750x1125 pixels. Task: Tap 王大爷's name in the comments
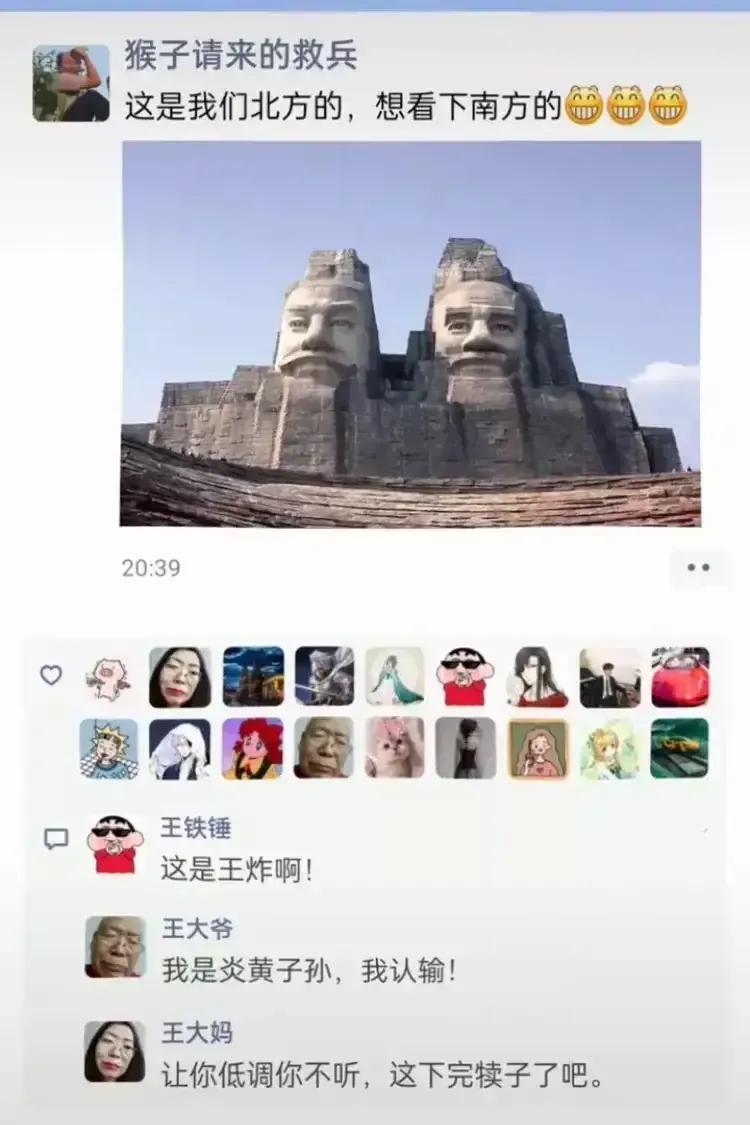coord(197,928)
